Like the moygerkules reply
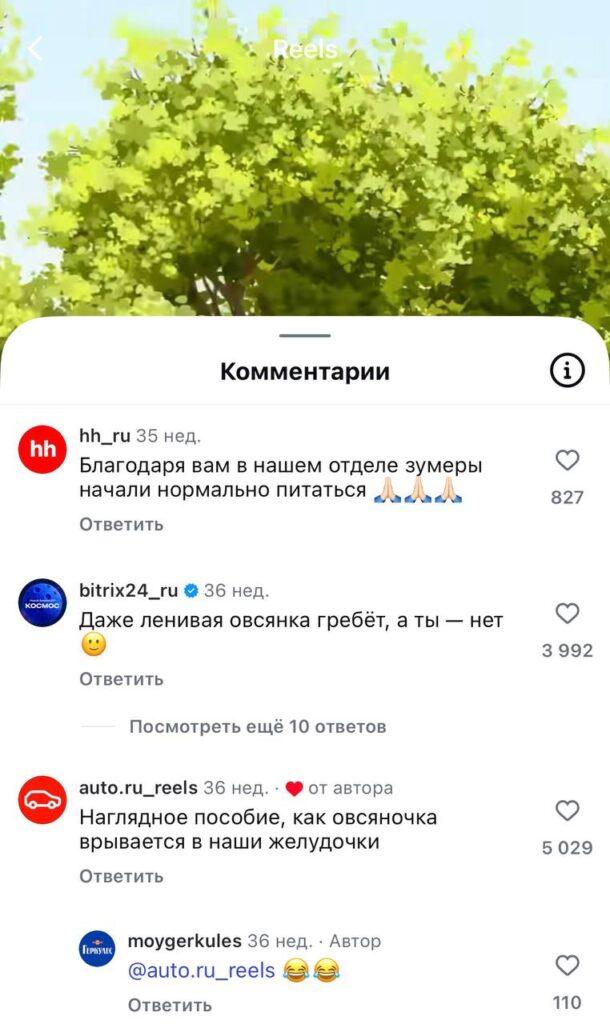This screenshot has width=610, height=1024. pos(567,966)
